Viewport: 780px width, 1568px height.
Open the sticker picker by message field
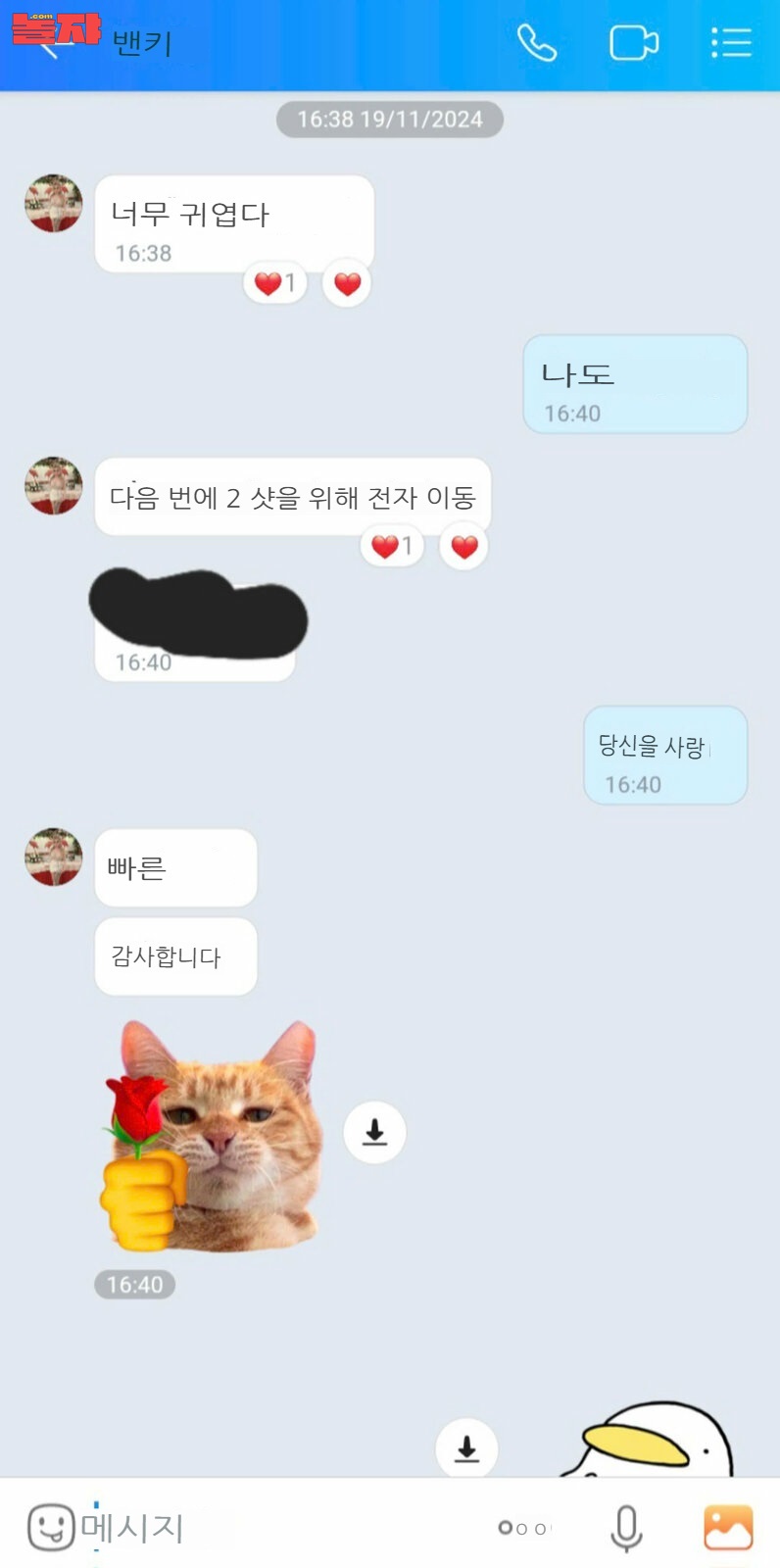51,1527
